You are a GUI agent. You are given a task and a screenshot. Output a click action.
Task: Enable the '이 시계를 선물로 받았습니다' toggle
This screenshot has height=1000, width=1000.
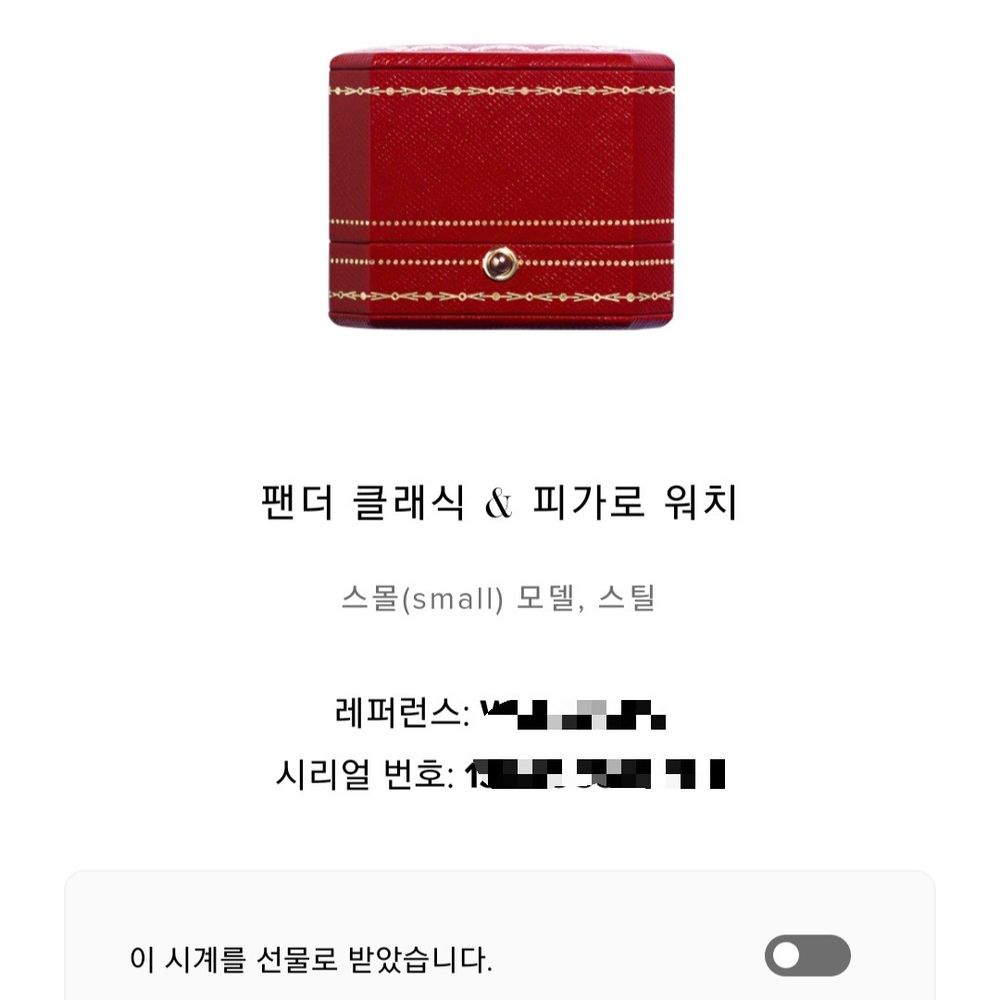pyautogui.click(x=807, y=956)
